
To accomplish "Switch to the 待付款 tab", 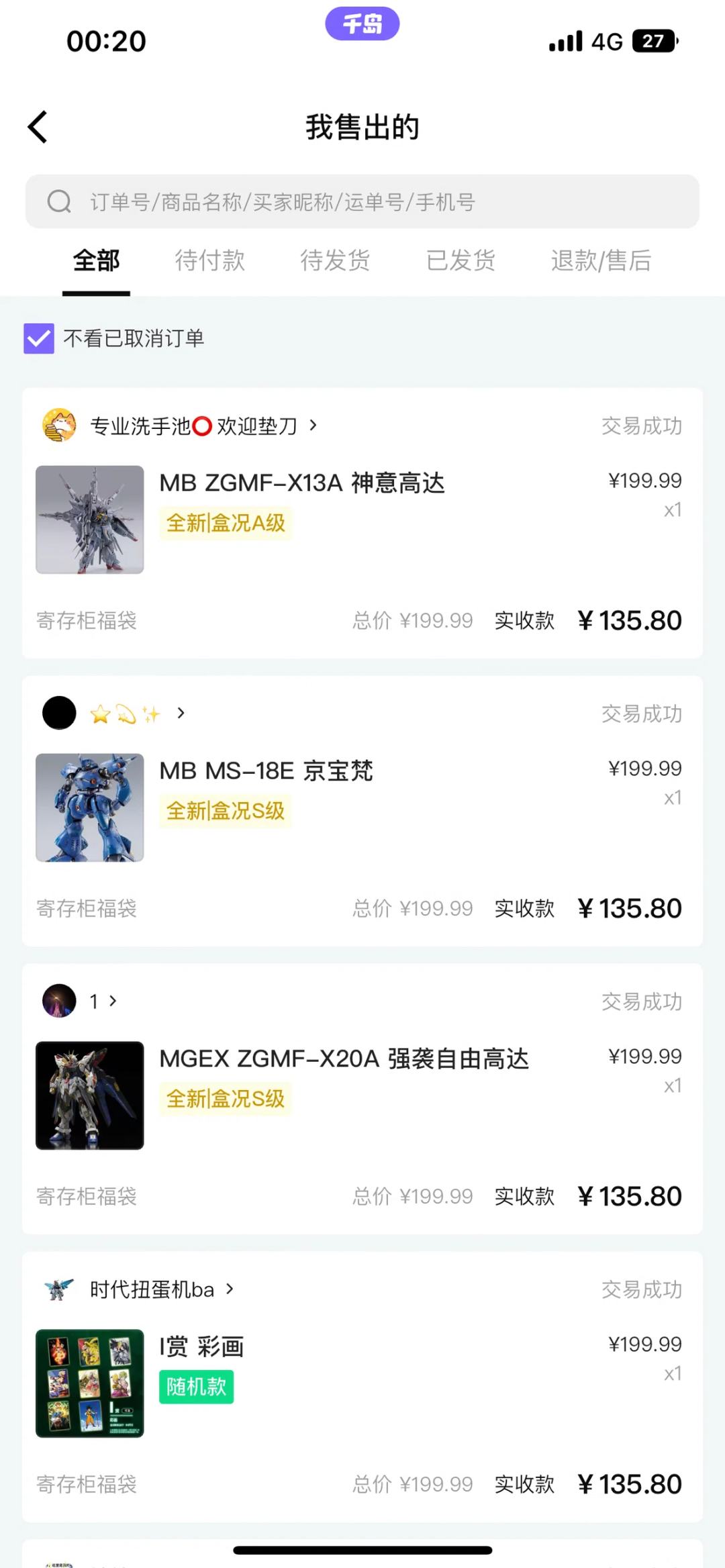I will click(x=209, y=260).
